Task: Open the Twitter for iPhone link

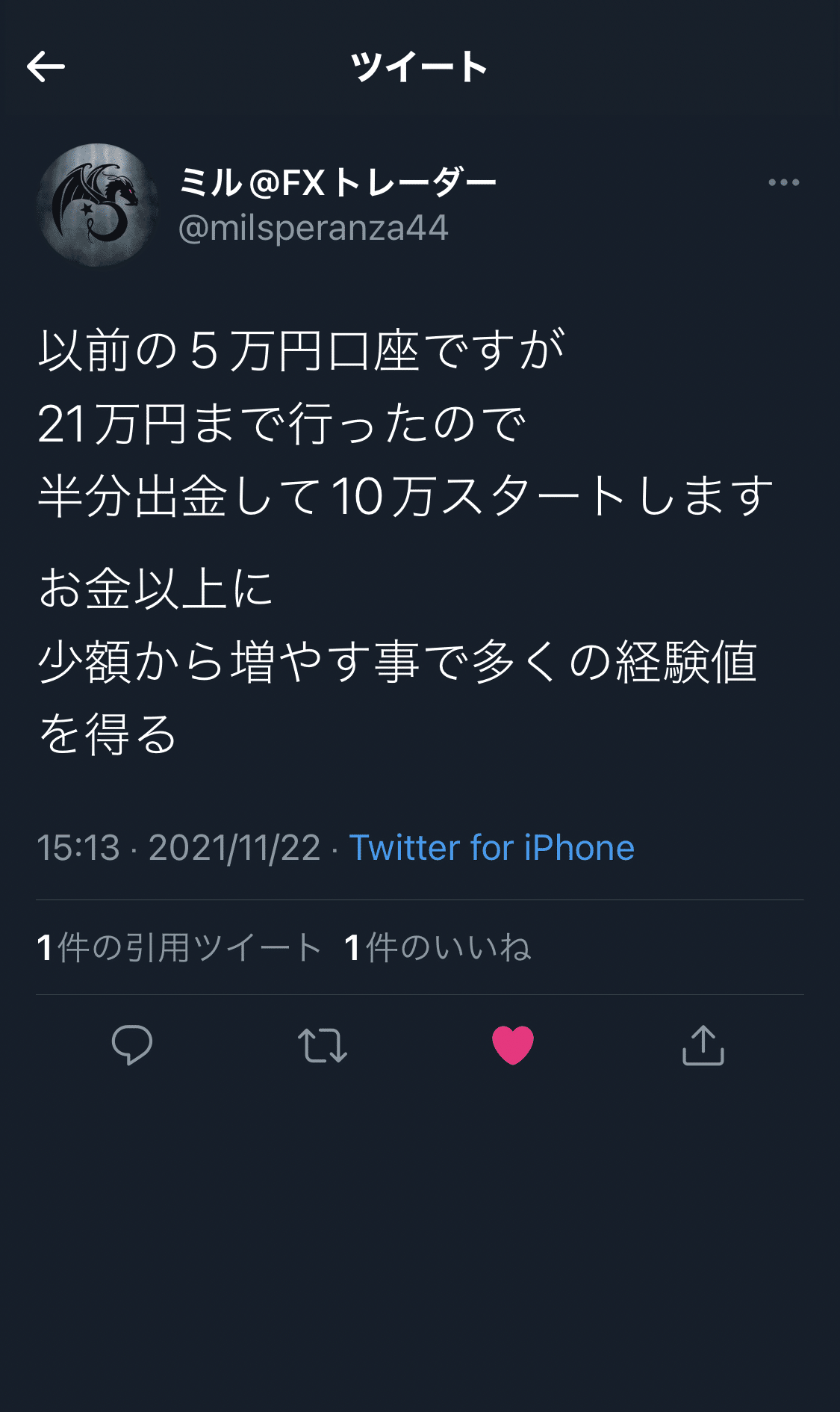Action: click(x=491, y=848)
